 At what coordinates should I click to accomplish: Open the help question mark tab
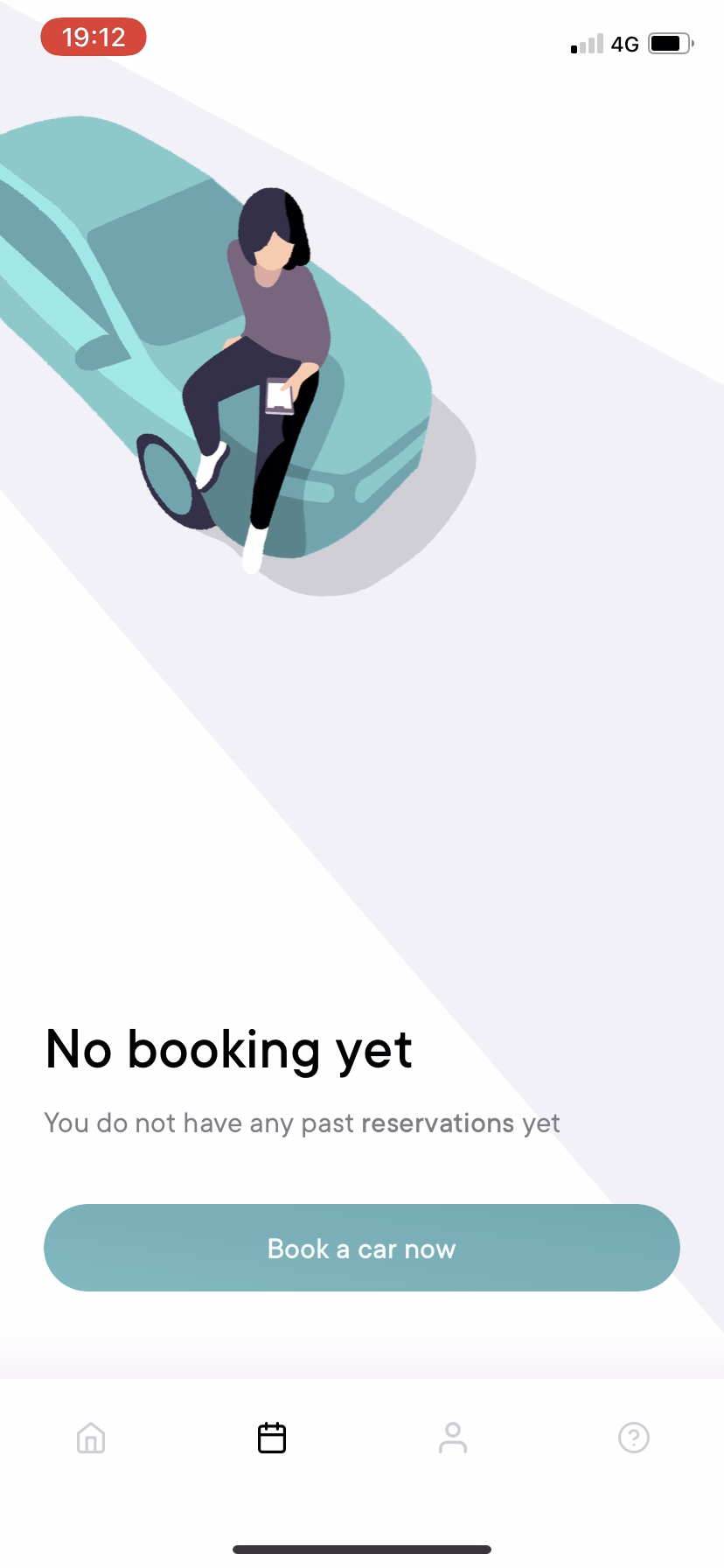click(x=634, y=1438)
